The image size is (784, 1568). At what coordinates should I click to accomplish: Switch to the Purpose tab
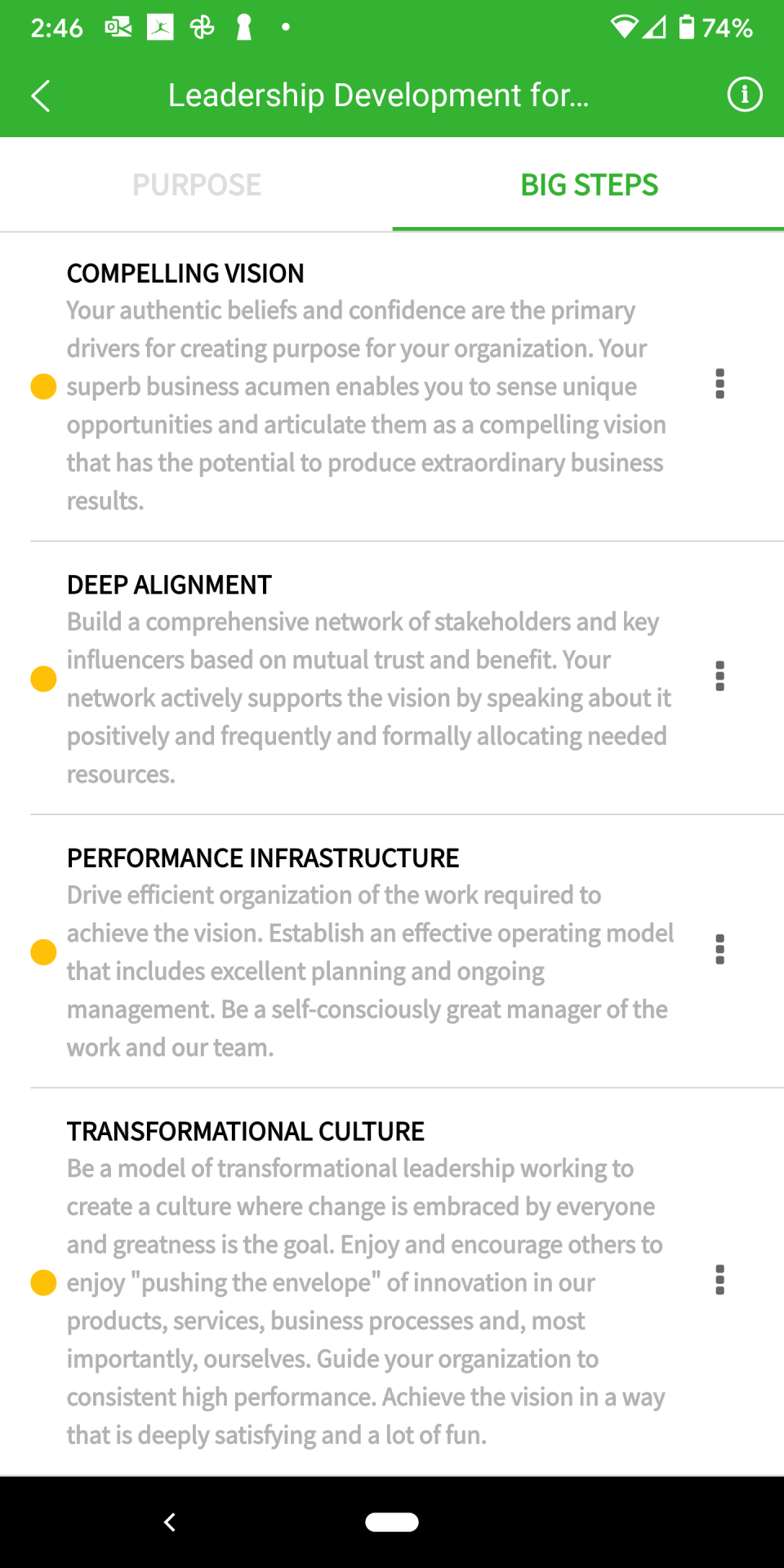[197, 185]
